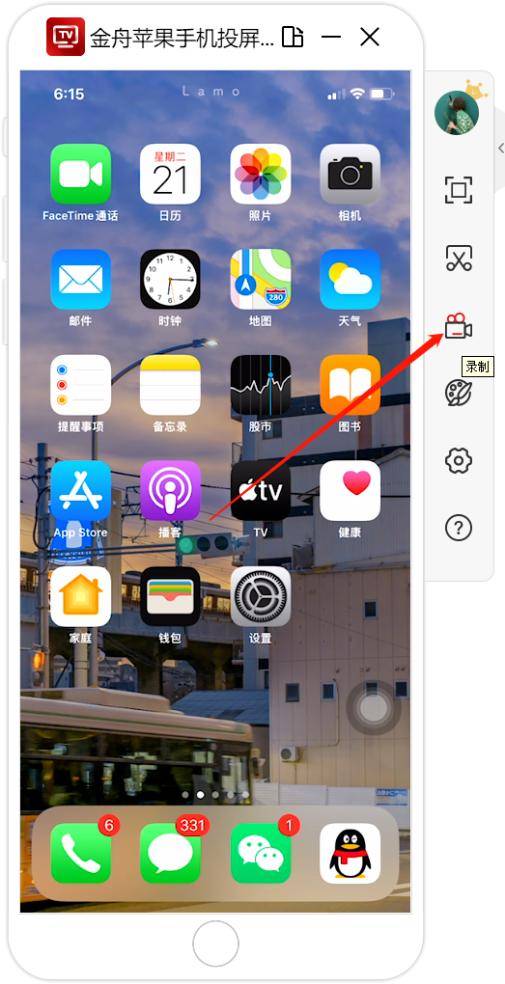Viewport: 505px width, 984px height.
Task: Open Messages with 331 unread badge
Action: [x=170, y=853]
